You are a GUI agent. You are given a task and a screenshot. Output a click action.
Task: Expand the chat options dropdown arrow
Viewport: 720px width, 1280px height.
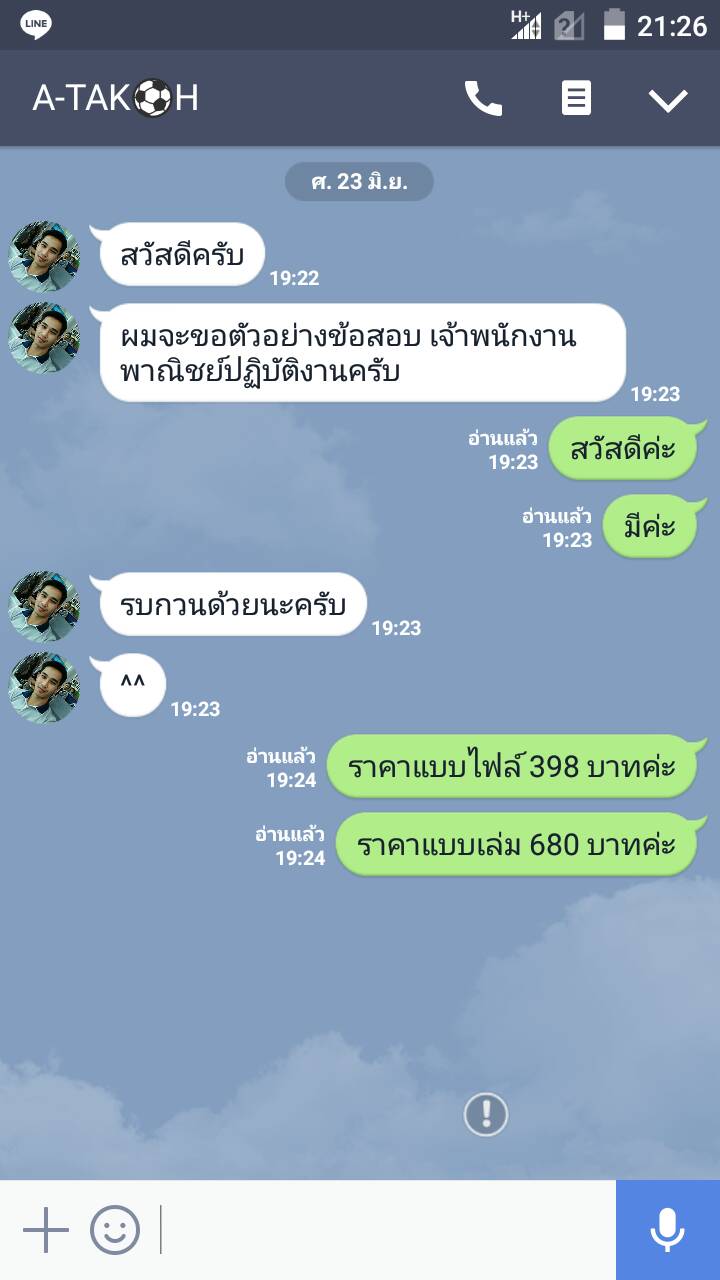click(x=667, y=99)
